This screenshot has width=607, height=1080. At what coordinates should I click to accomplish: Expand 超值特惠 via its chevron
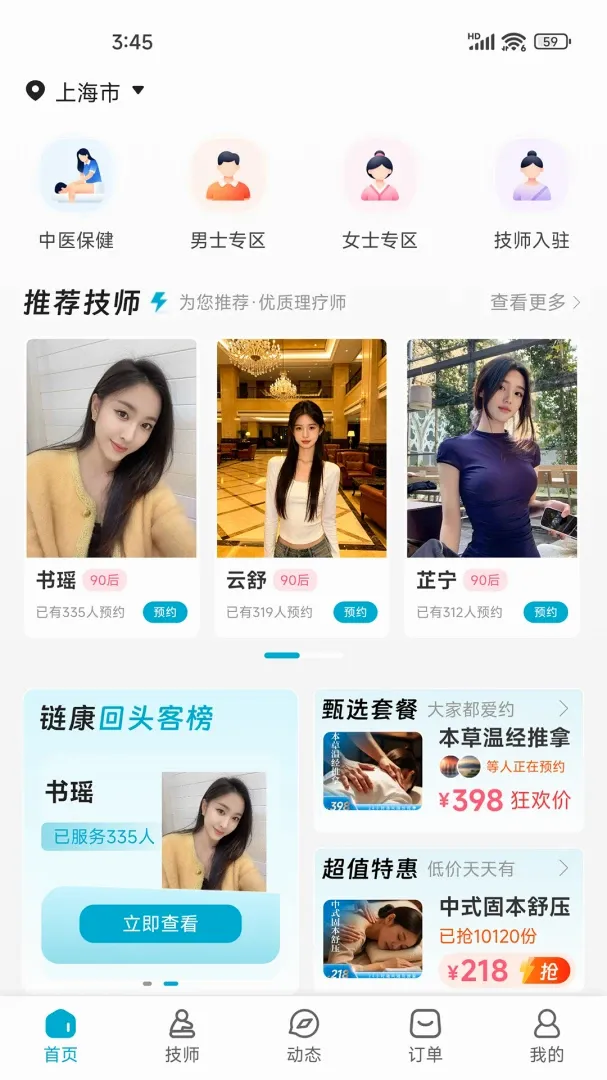click(564, 868)
